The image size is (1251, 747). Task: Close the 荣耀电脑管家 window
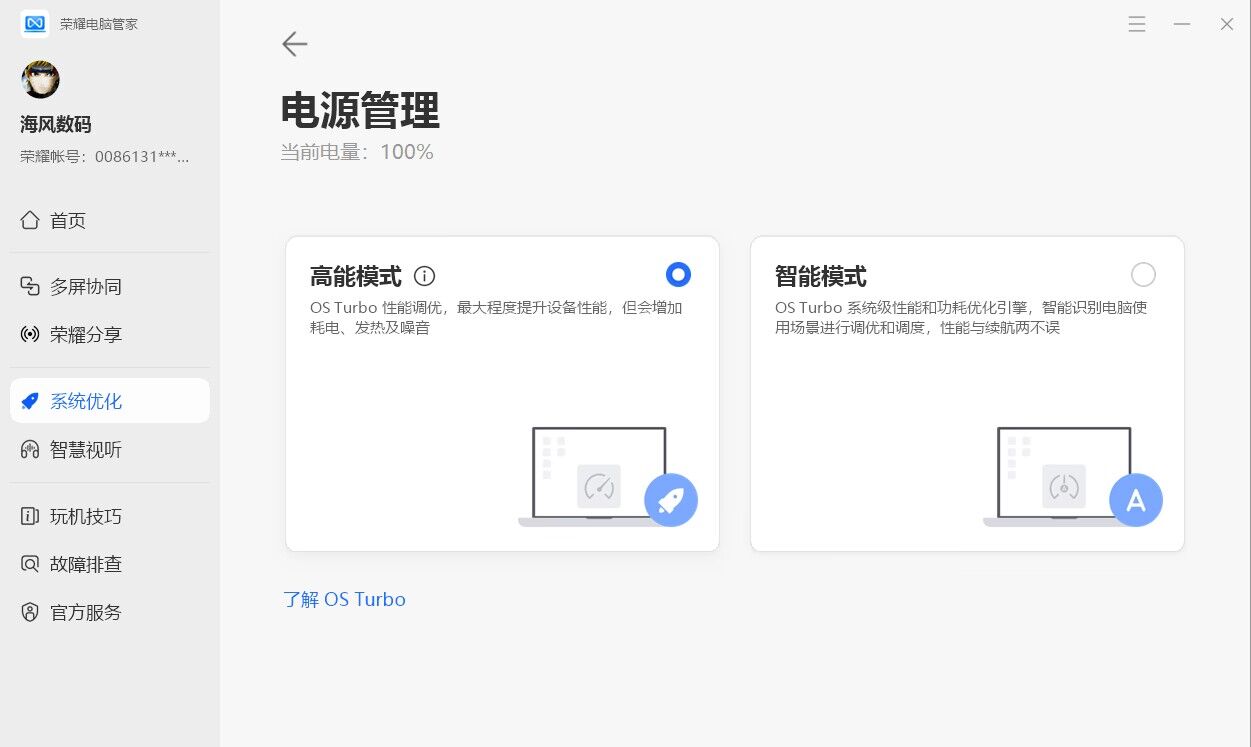(x=1227, y=25)
